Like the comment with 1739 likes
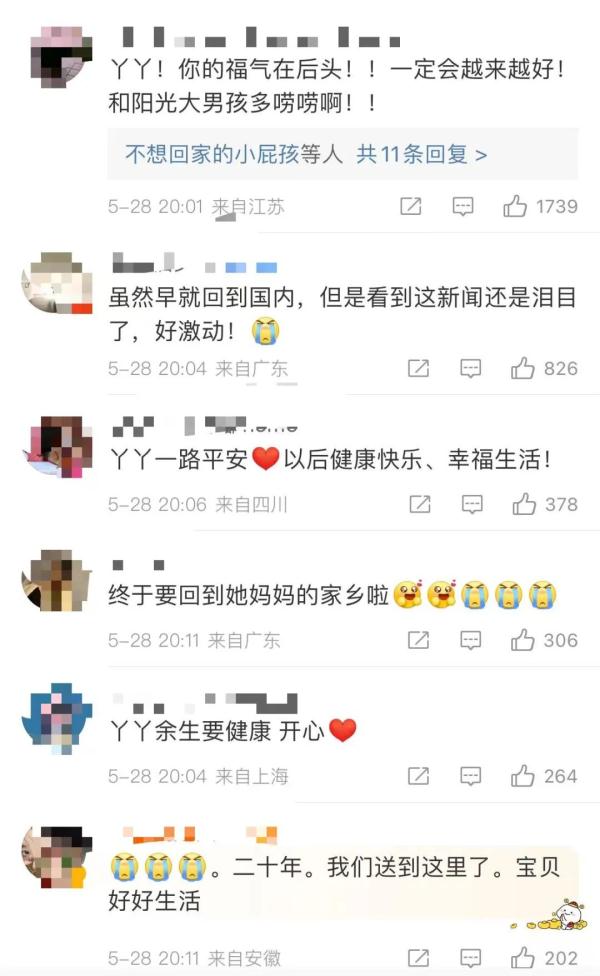The height and width of the screenshot is (976, 600). pyautogui.click(x=516, y=207)
